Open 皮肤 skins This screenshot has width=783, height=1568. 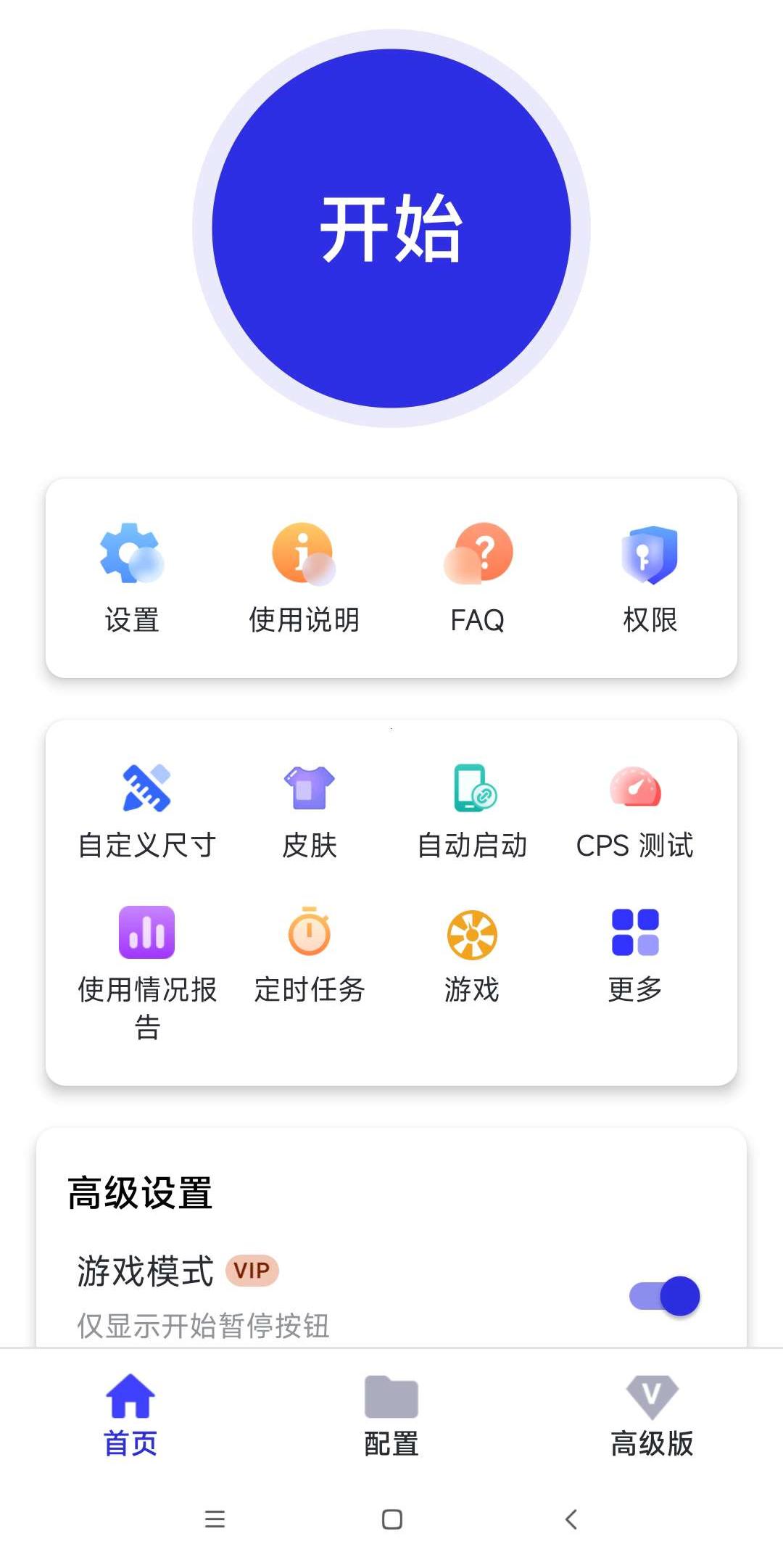(310, 812)
